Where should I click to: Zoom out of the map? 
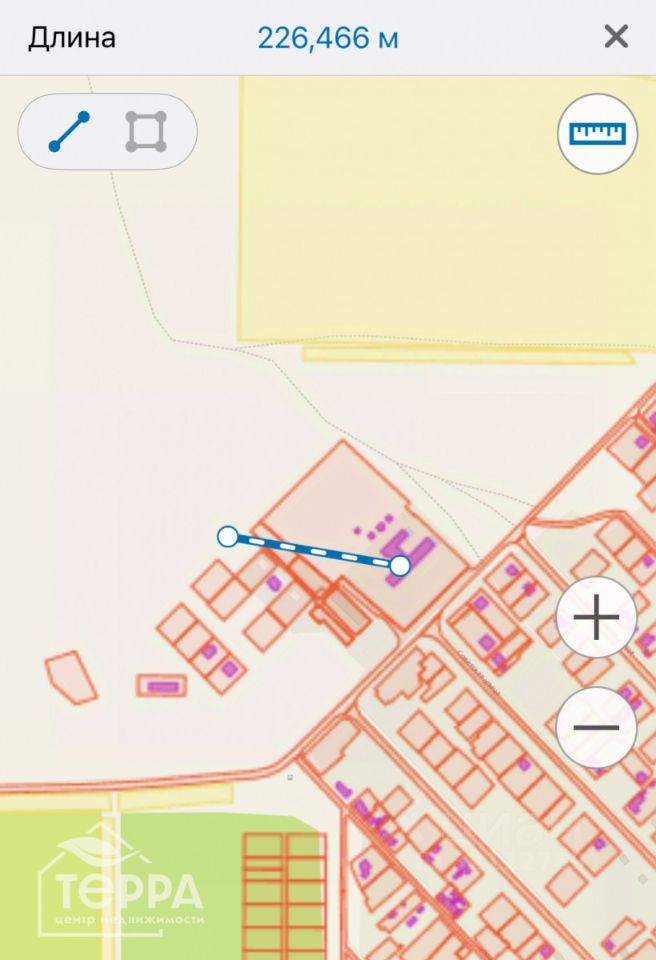click(x=596, y=727)
